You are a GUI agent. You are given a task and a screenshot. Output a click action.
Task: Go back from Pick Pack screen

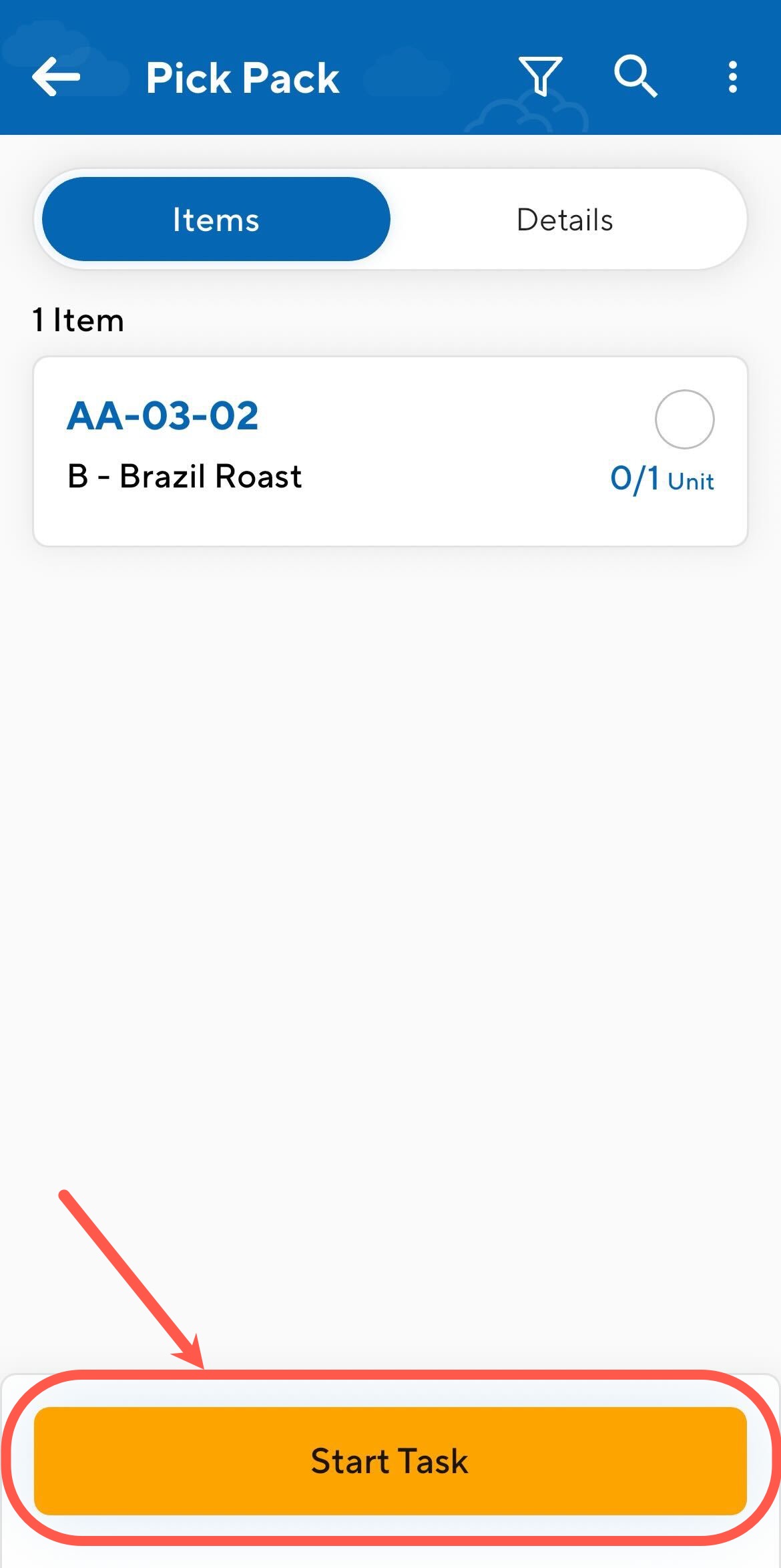pos(56,77)
